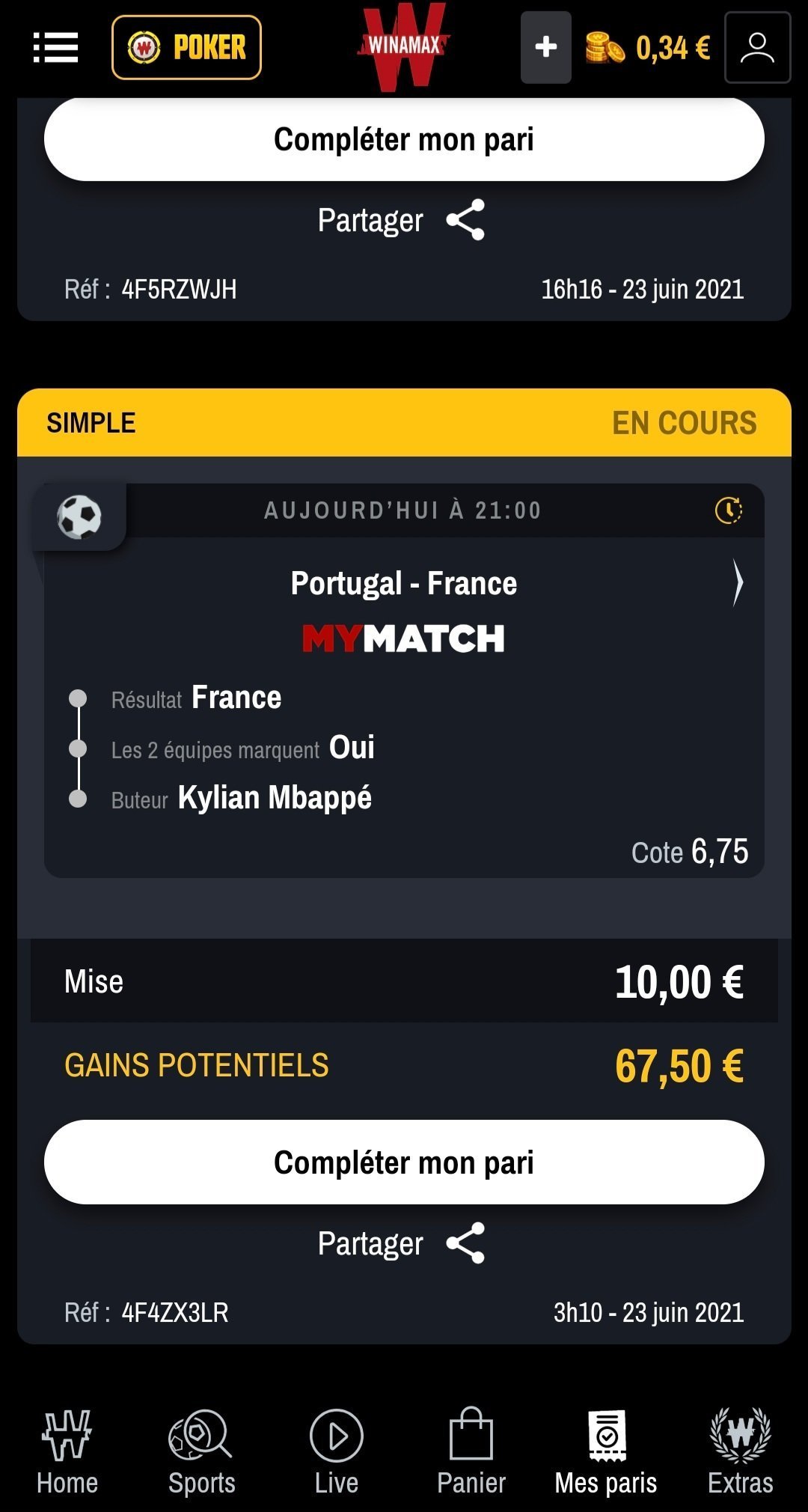Open the Live tab
808x1512 pixels.
[337, 1452]
